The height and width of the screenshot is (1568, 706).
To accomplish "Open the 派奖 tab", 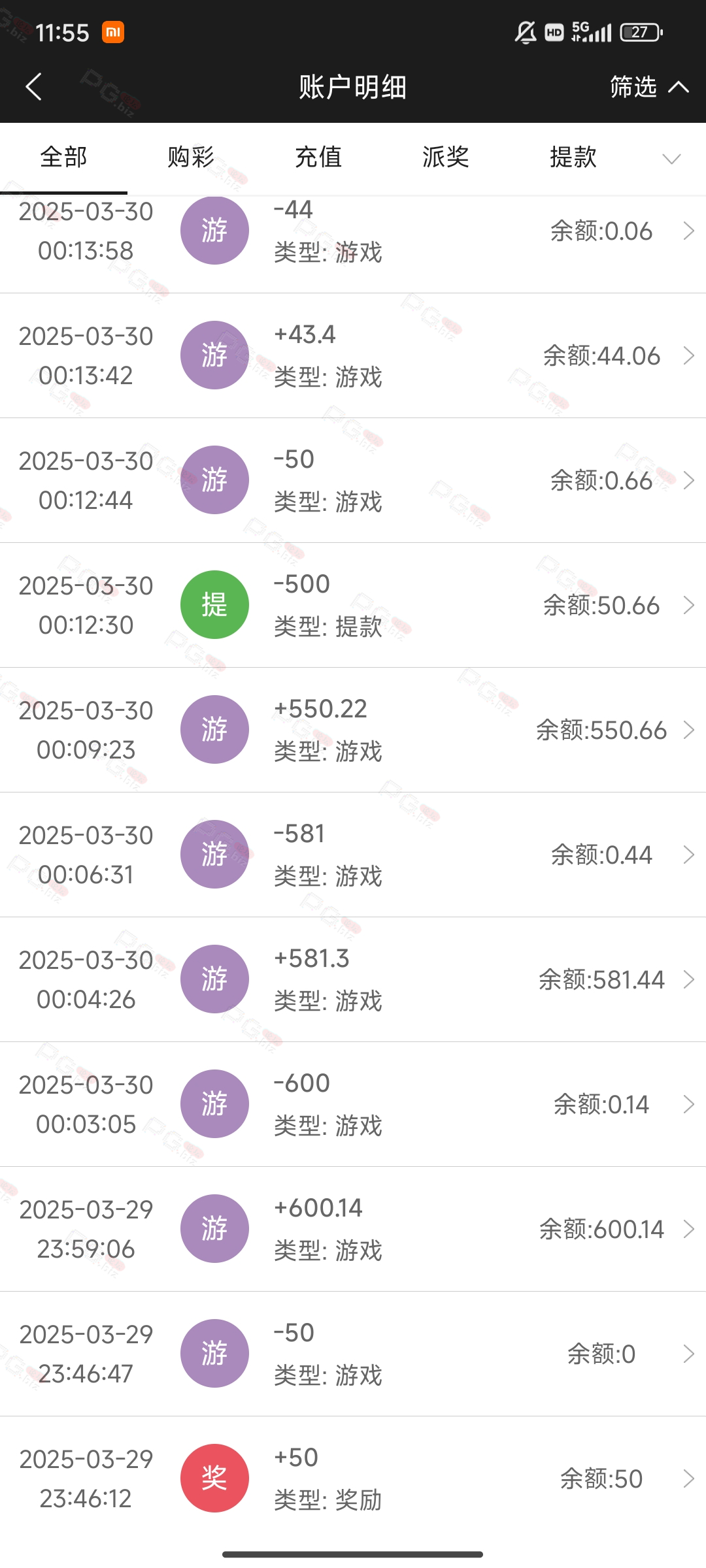I will pos(446,157).
